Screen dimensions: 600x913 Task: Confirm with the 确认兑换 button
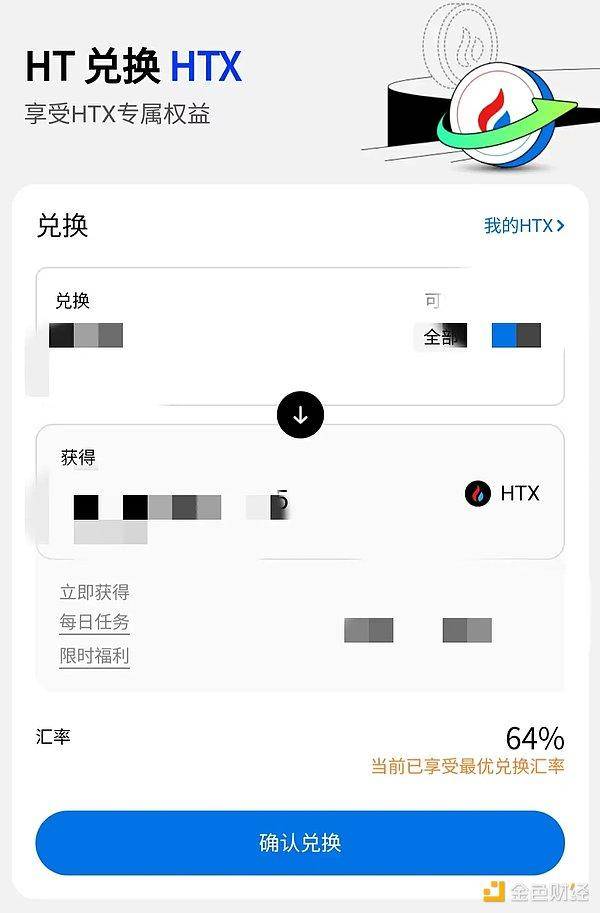(x=300, y=843)
